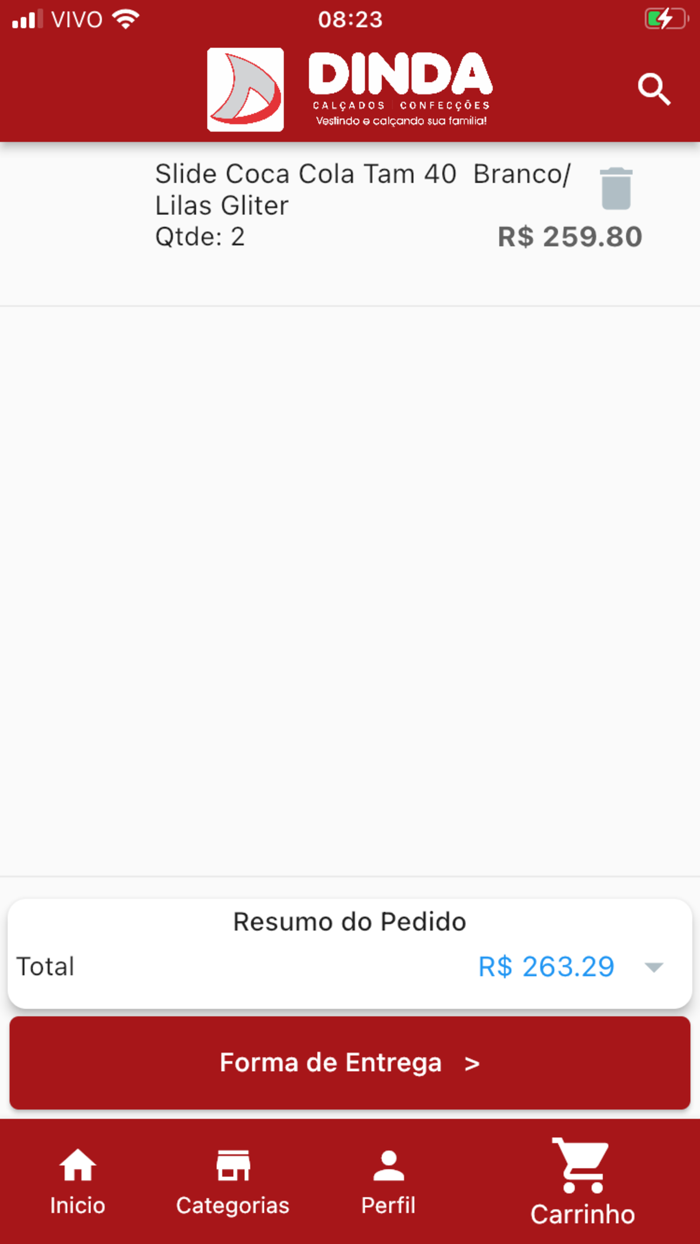700x1244 pixels.
Task: Remove Slide Coca Cola item with trash icon
Action: (616, 189)
